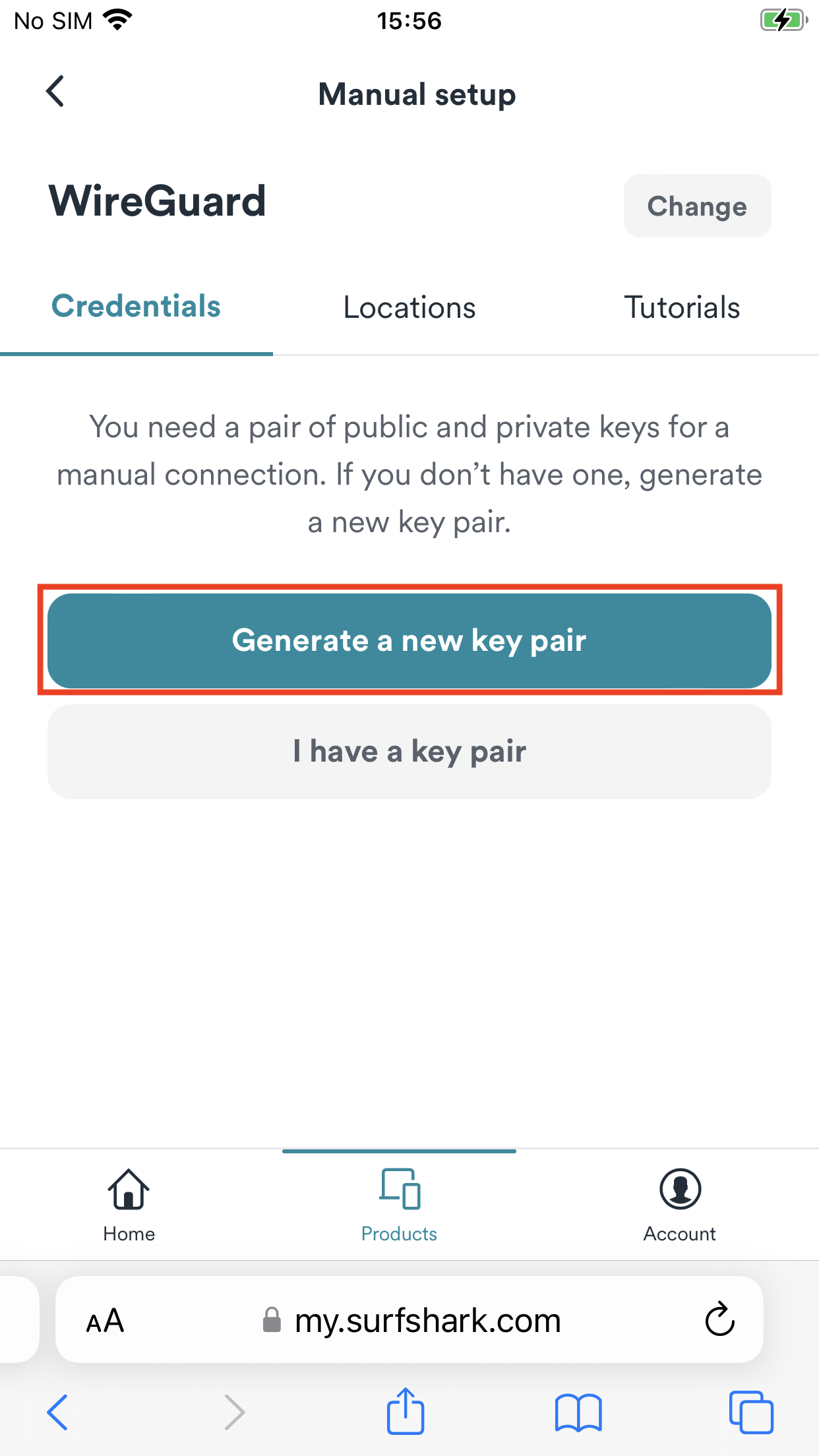Viewport: 819px width, 1456px height.
Task: Select the Credentials tab
Action: 136,307
